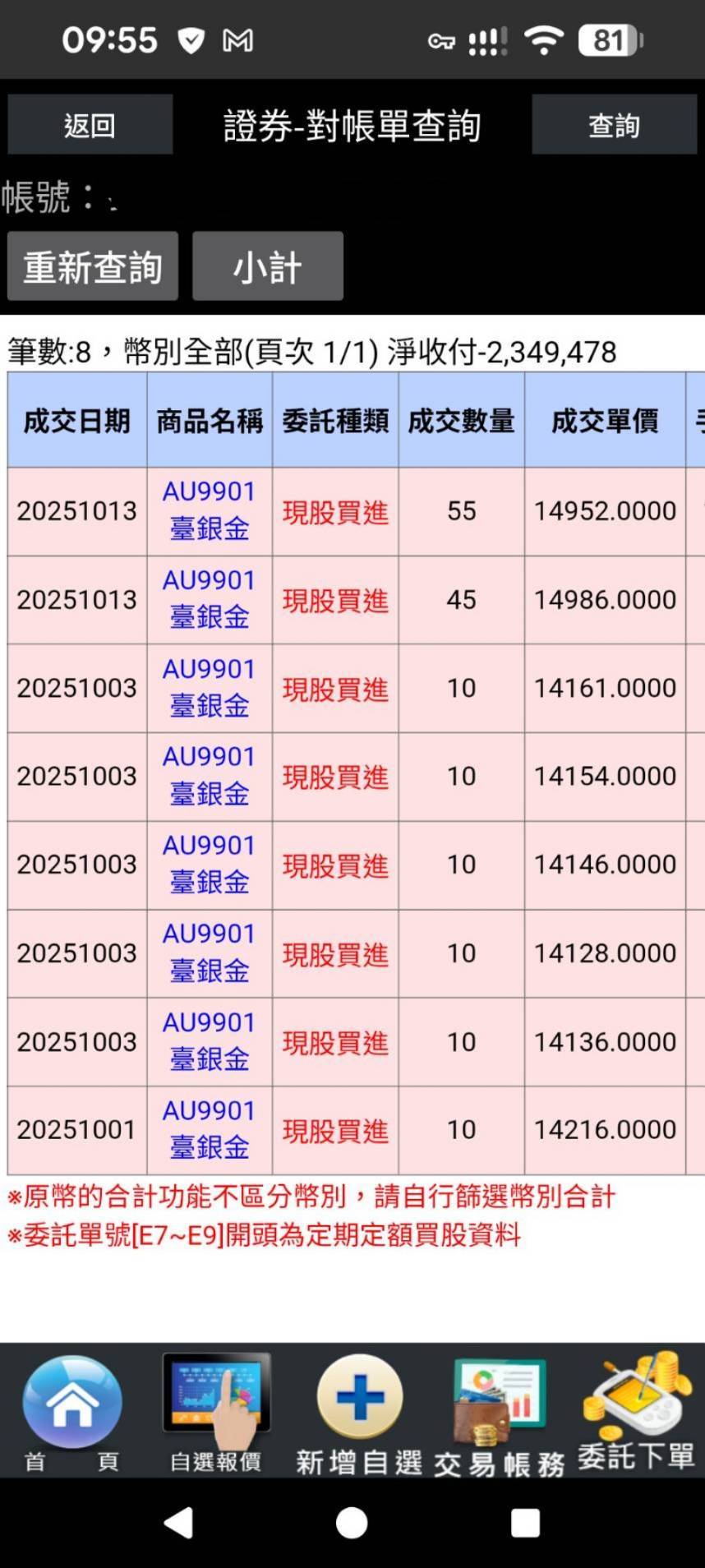The image size is (705, 1568).
Task: Tap the 返回 back button
Action: point(90,125)
